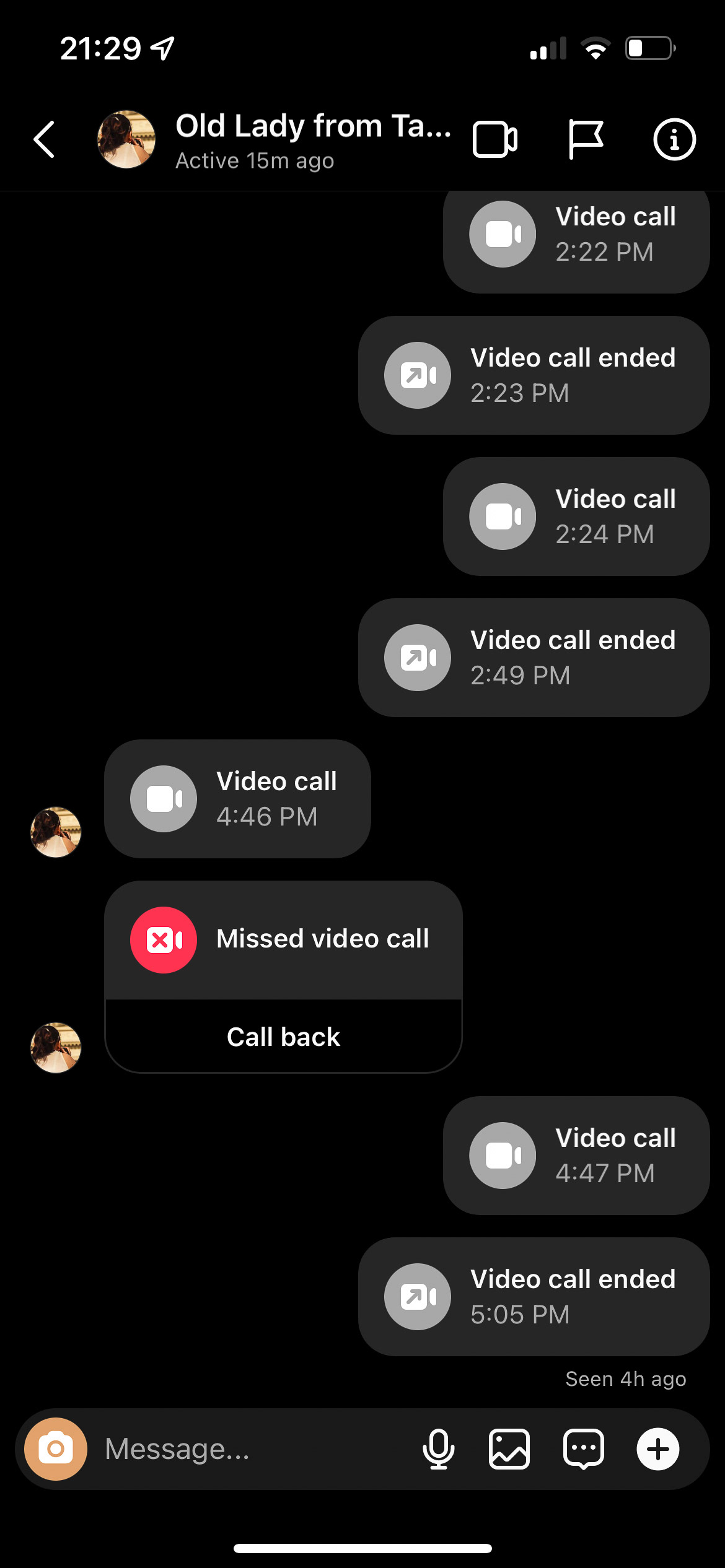725x1568 pixels.
Task: Open the sticker speech bubble icon
Action: click(583, 1449)
